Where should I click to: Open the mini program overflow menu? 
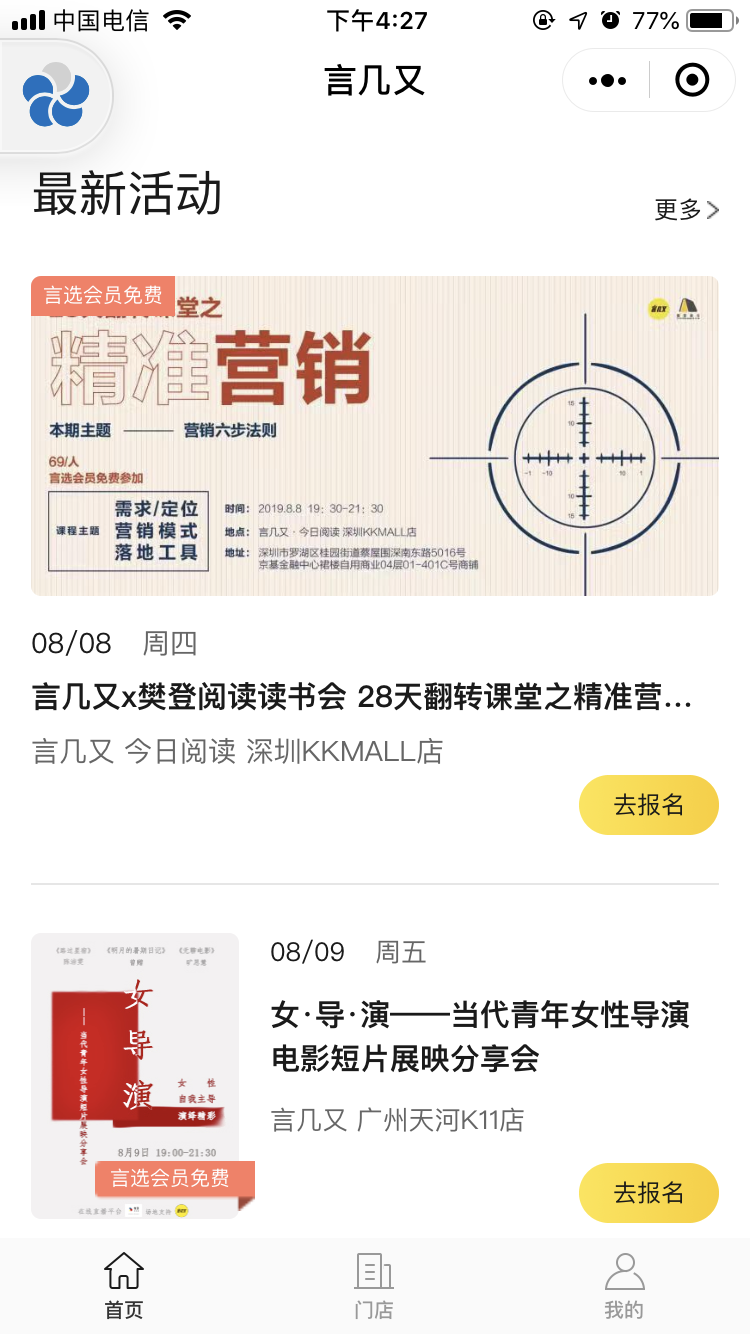point(607,80)
